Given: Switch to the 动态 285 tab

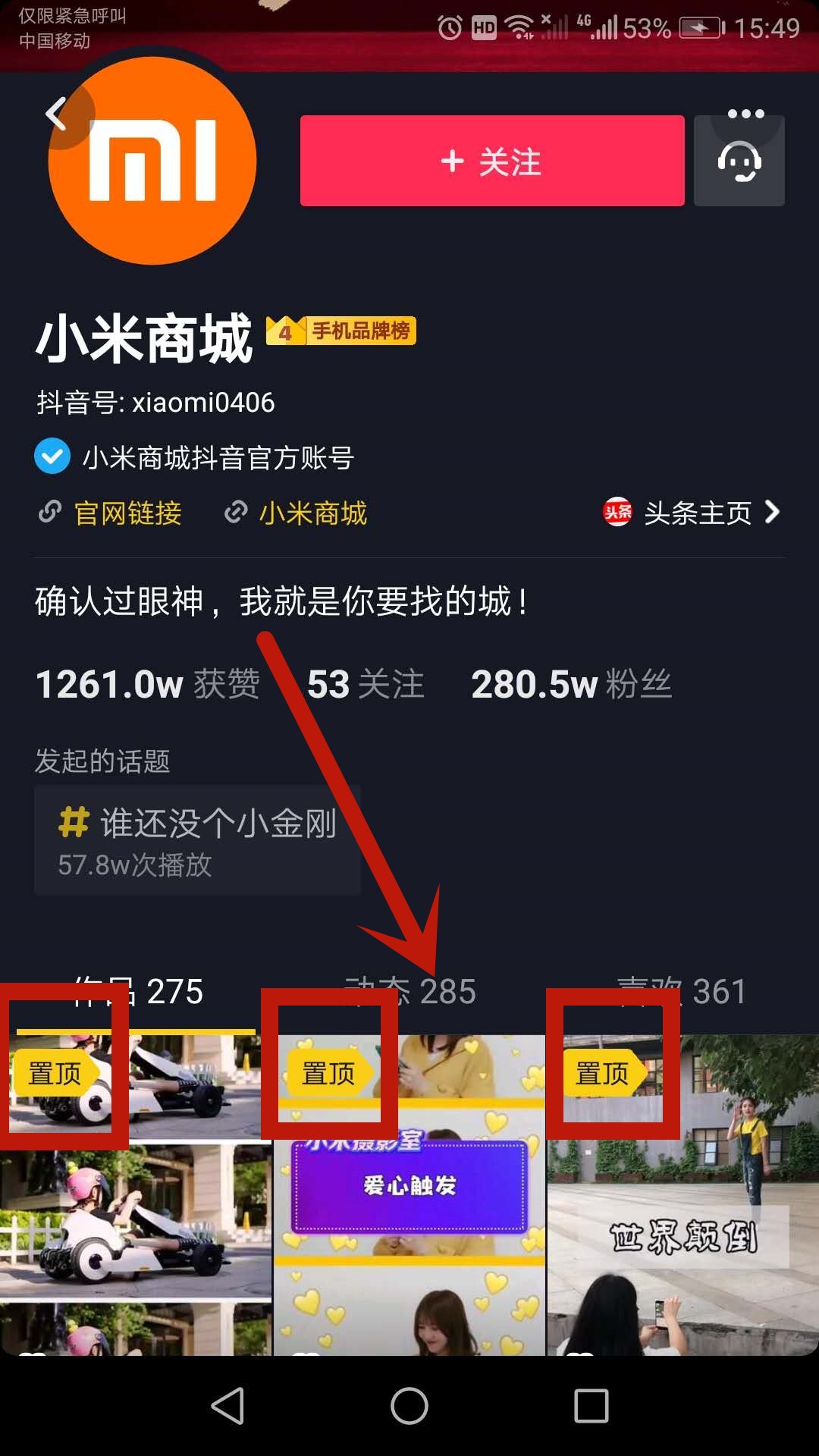Looking at the screenshot, I should click(409, 992).
